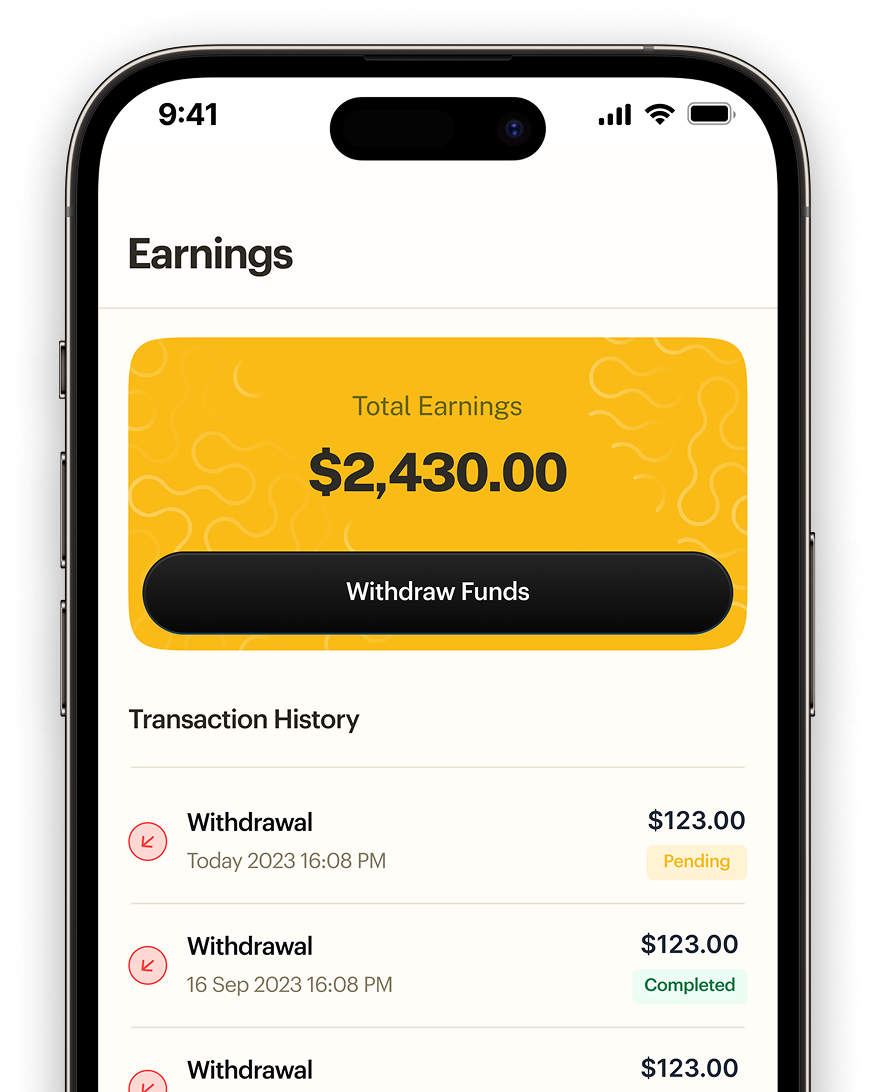Tap the Withdraw Funds button

(x=438, y=592)
